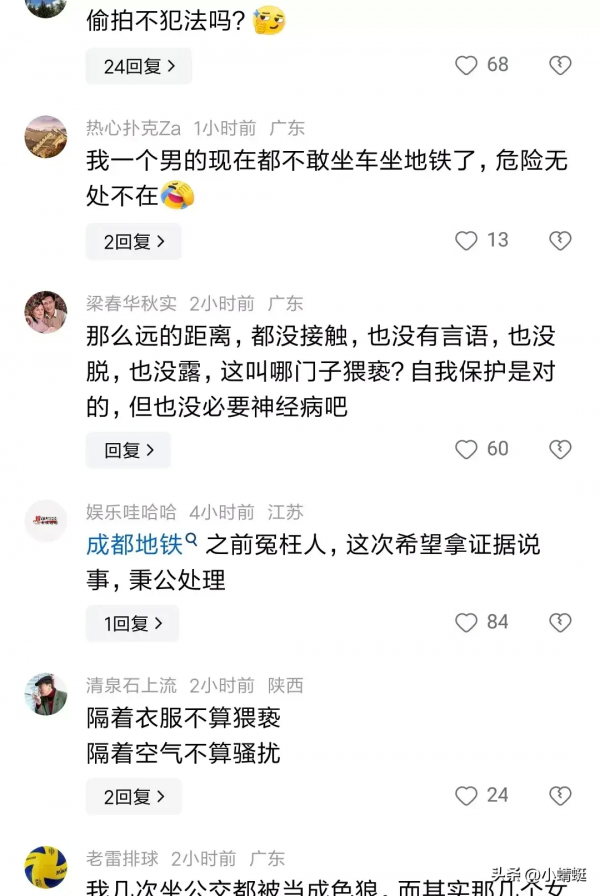Dislike 梁春华秋实's comment
600x896 pixels.
point(560,450)
